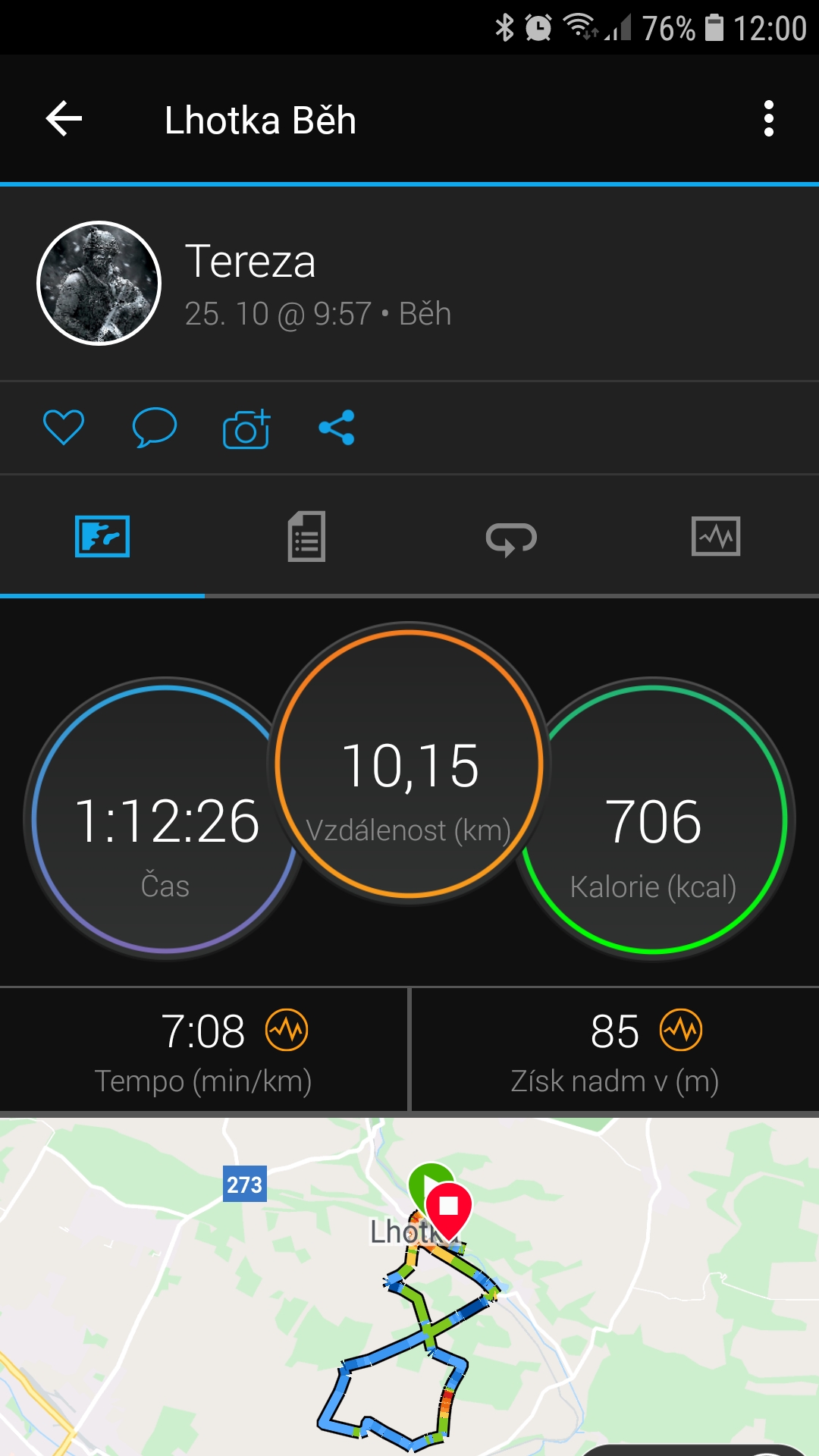Like this activity with the heart icon
The image size is (819, 1456).
click(64, 427)
